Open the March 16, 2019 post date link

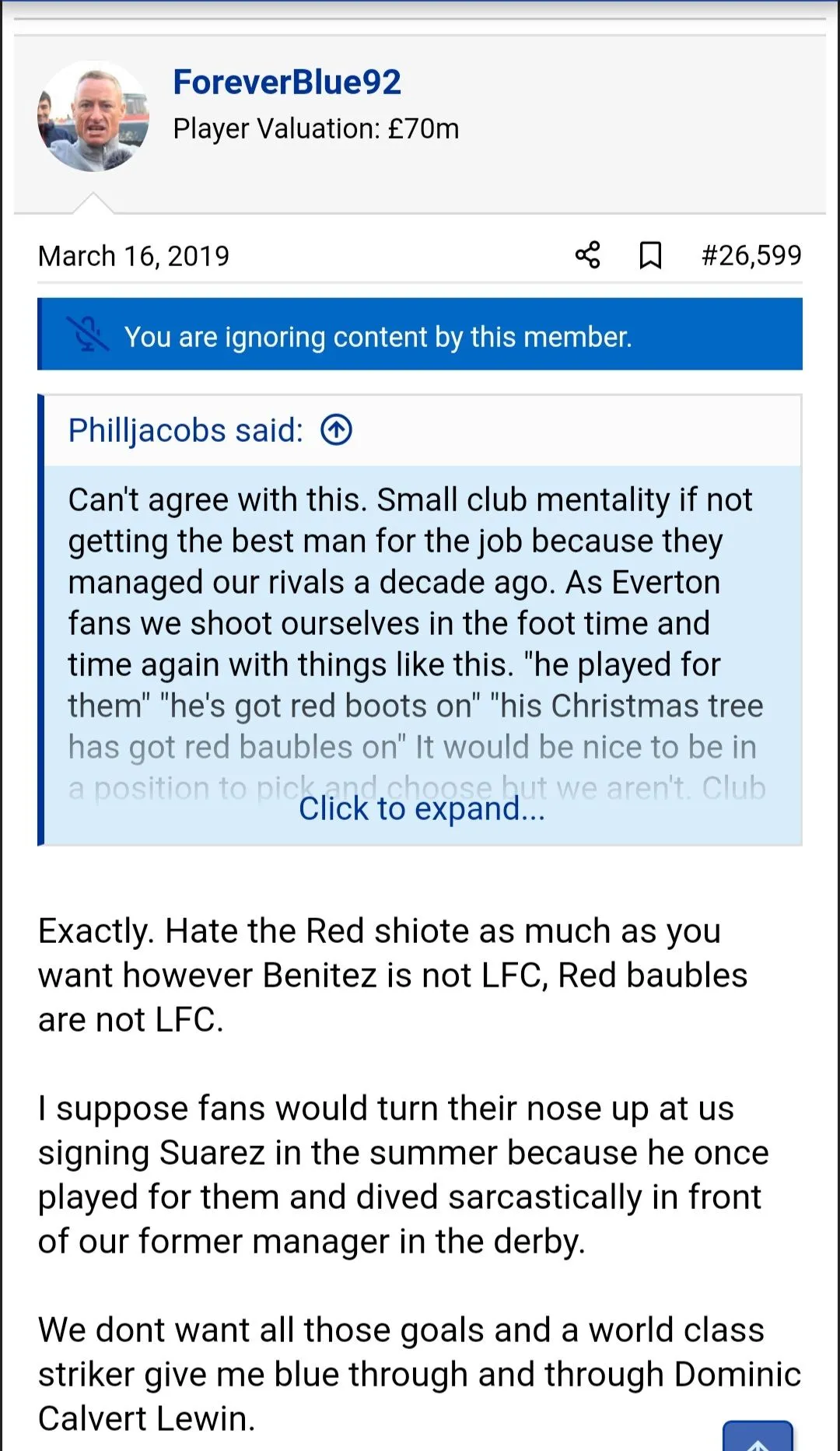point(134,256)
